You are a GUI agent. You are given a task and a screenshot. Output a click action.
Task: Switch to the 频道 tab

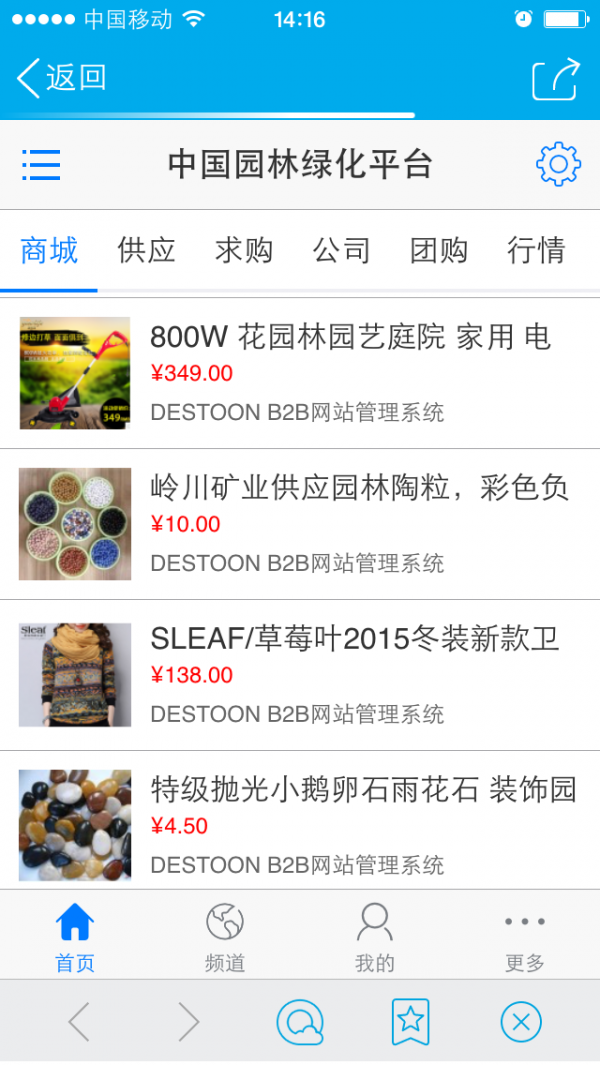click(225, 937)
